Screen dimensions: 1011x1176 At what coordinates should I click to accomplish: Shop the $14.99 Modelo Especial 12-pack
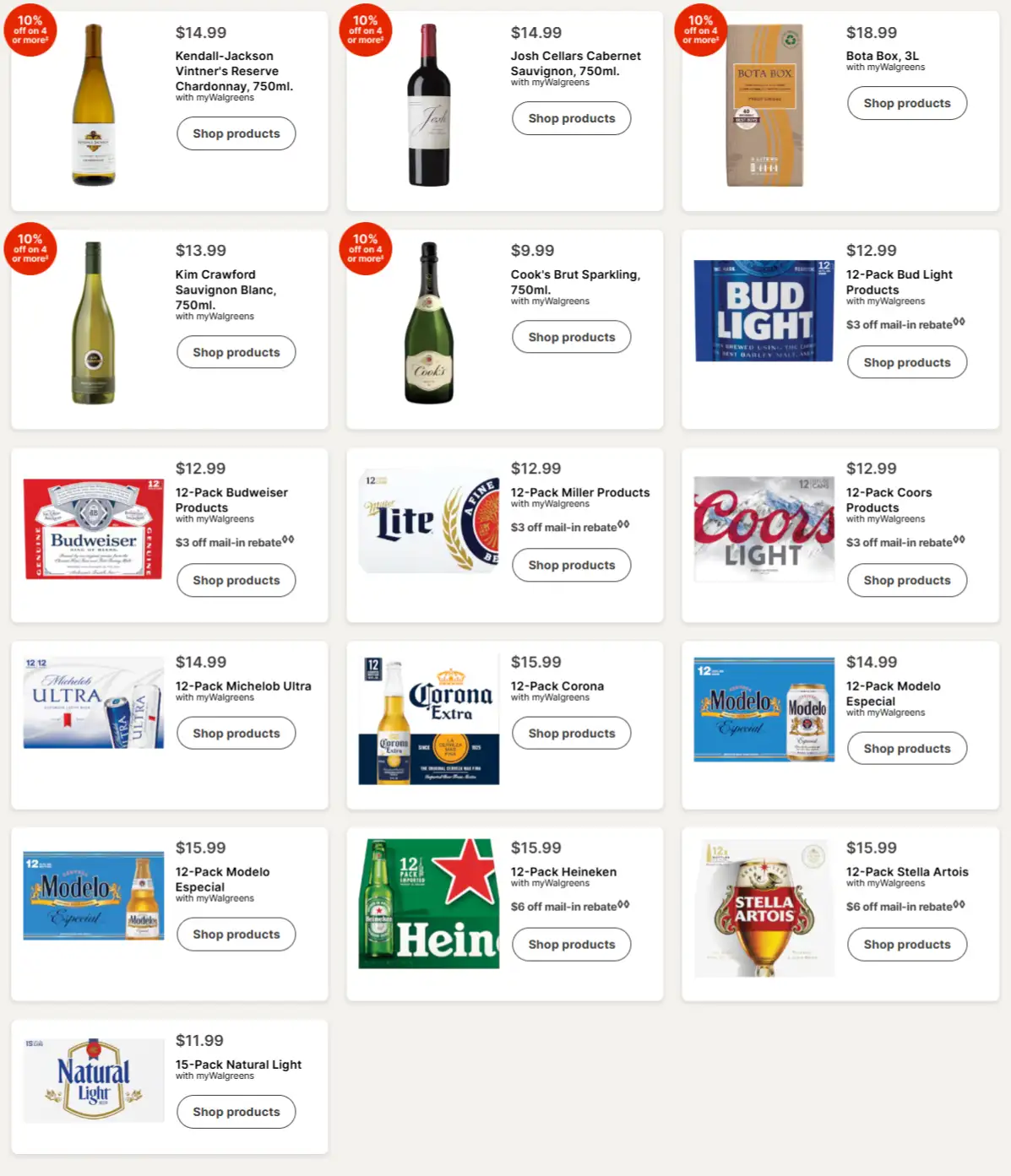(906, 748)
